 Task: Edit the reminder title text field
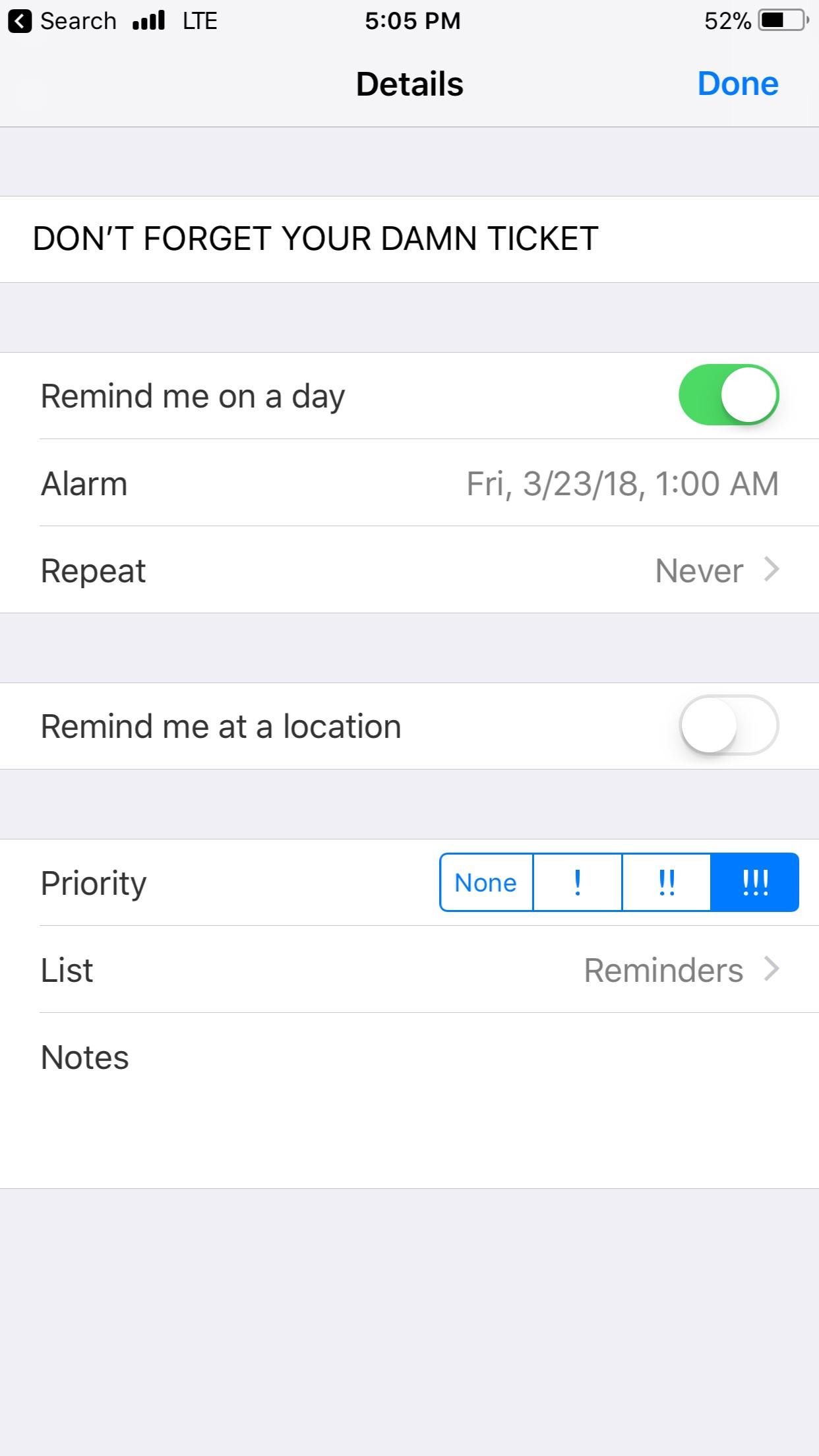315,239
